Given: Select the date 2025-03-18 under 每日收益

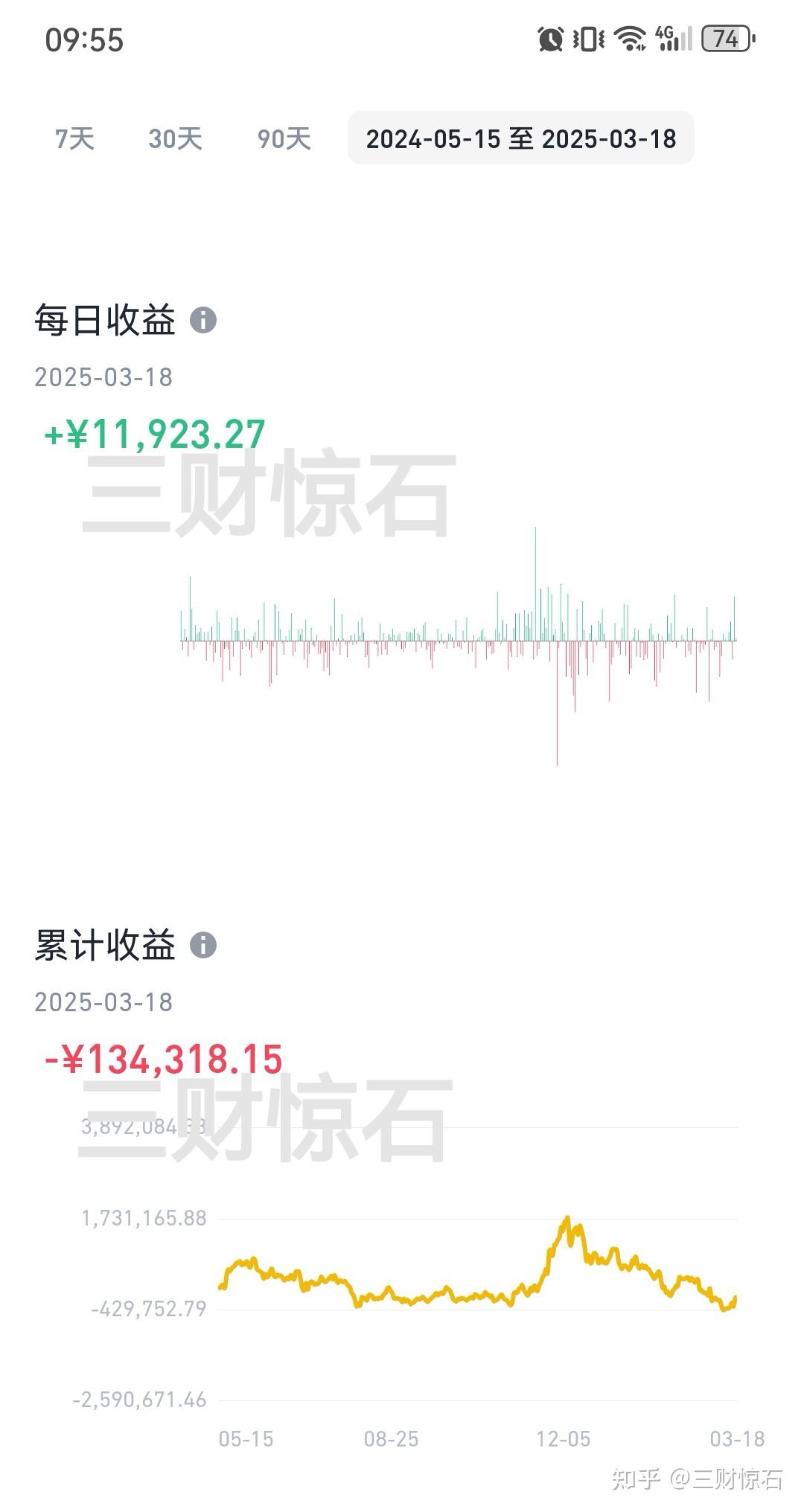Looking at the screenshot, I should click(104, 377).
